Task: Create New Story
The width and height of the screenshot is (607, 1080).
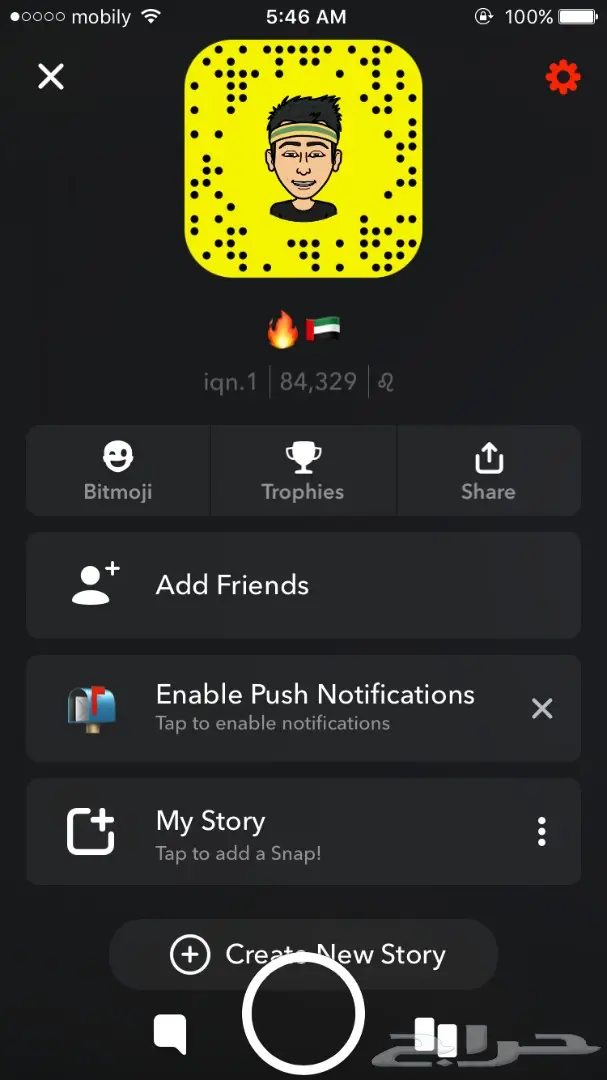Action: point(303,954)
